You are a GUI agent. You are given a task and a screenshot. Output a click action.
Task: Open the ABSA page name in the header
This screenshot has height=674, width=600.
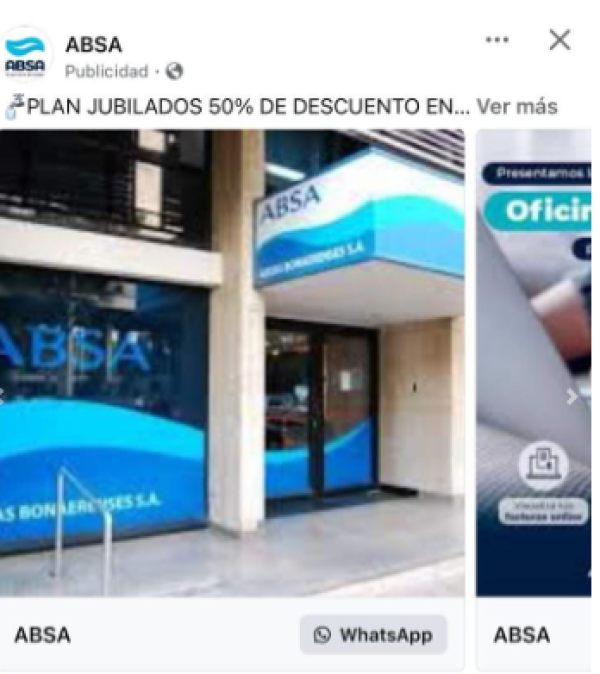coord(93,45)
